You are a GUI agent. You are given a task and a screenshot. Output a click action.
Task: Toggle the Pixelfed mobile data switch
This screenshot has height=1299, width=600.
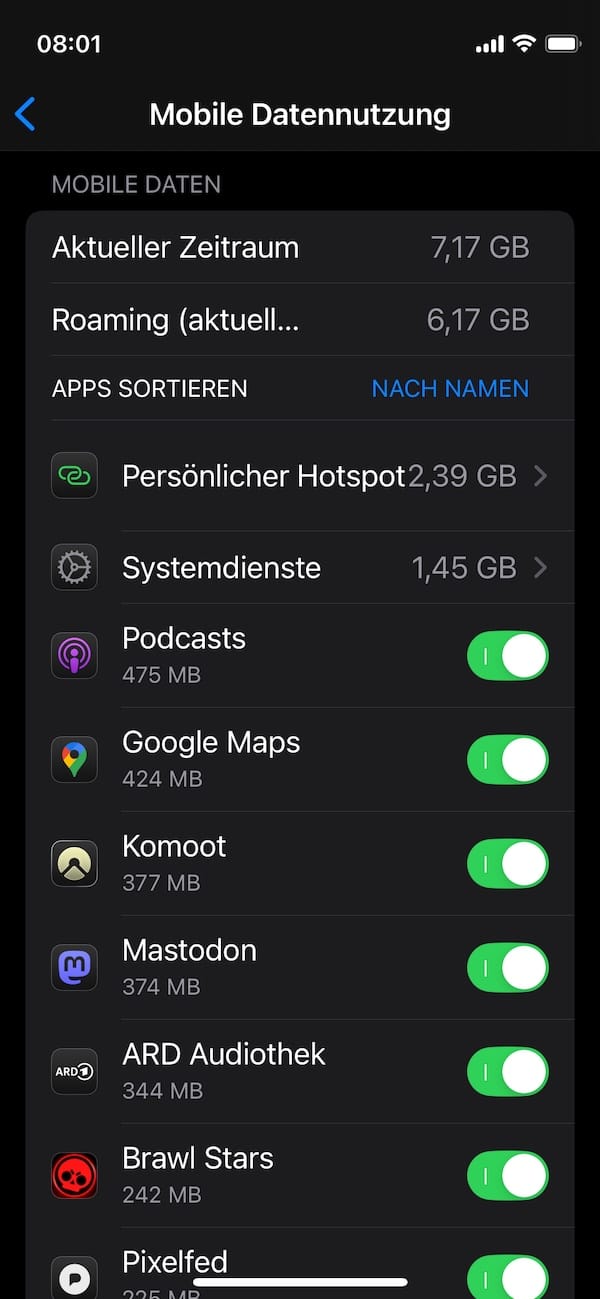click(x=507, y=1276)
